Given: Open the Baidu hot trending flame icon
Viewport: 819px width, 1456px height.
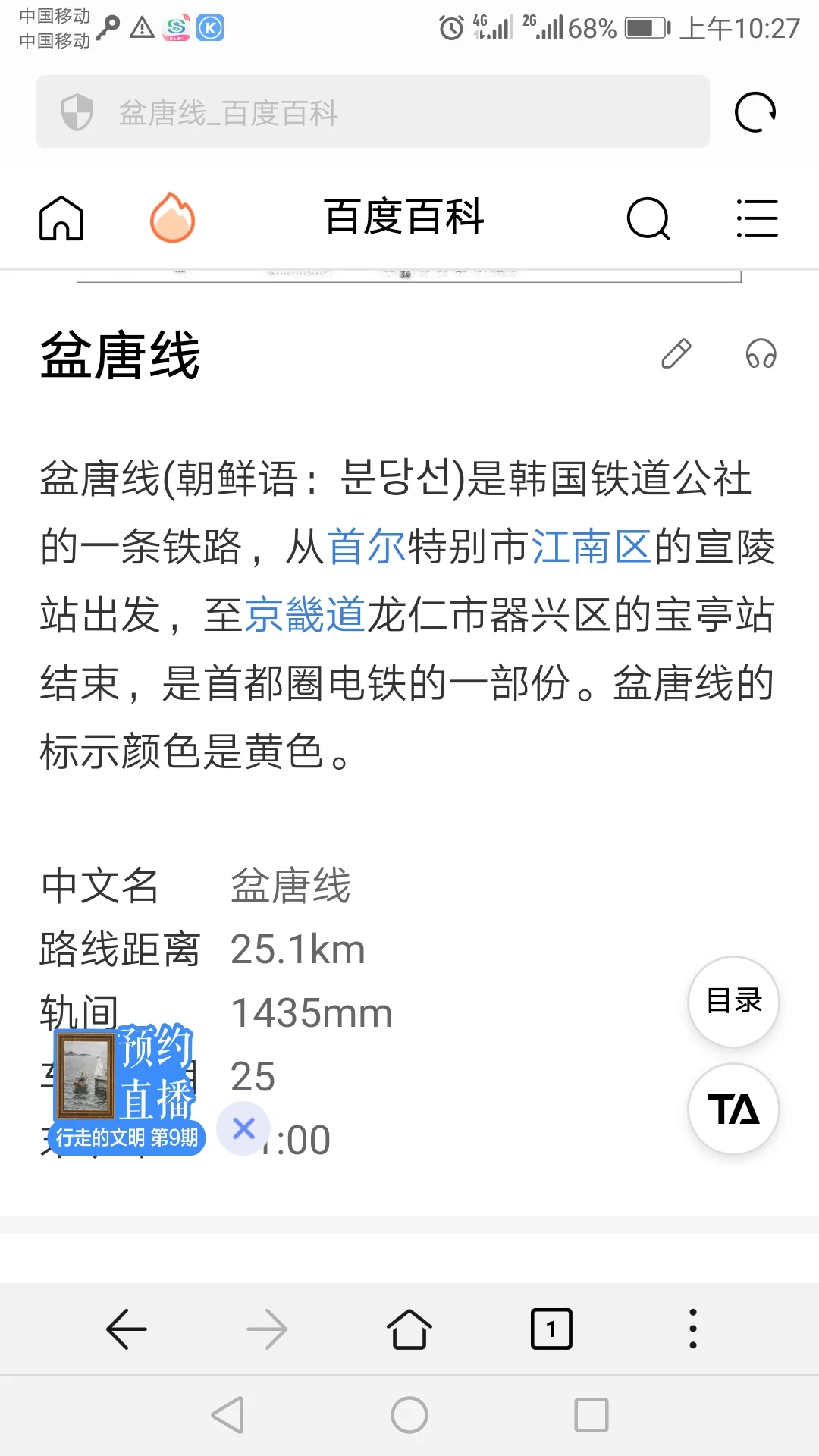Looking at the screenshot, I should (x=171, y=218).
